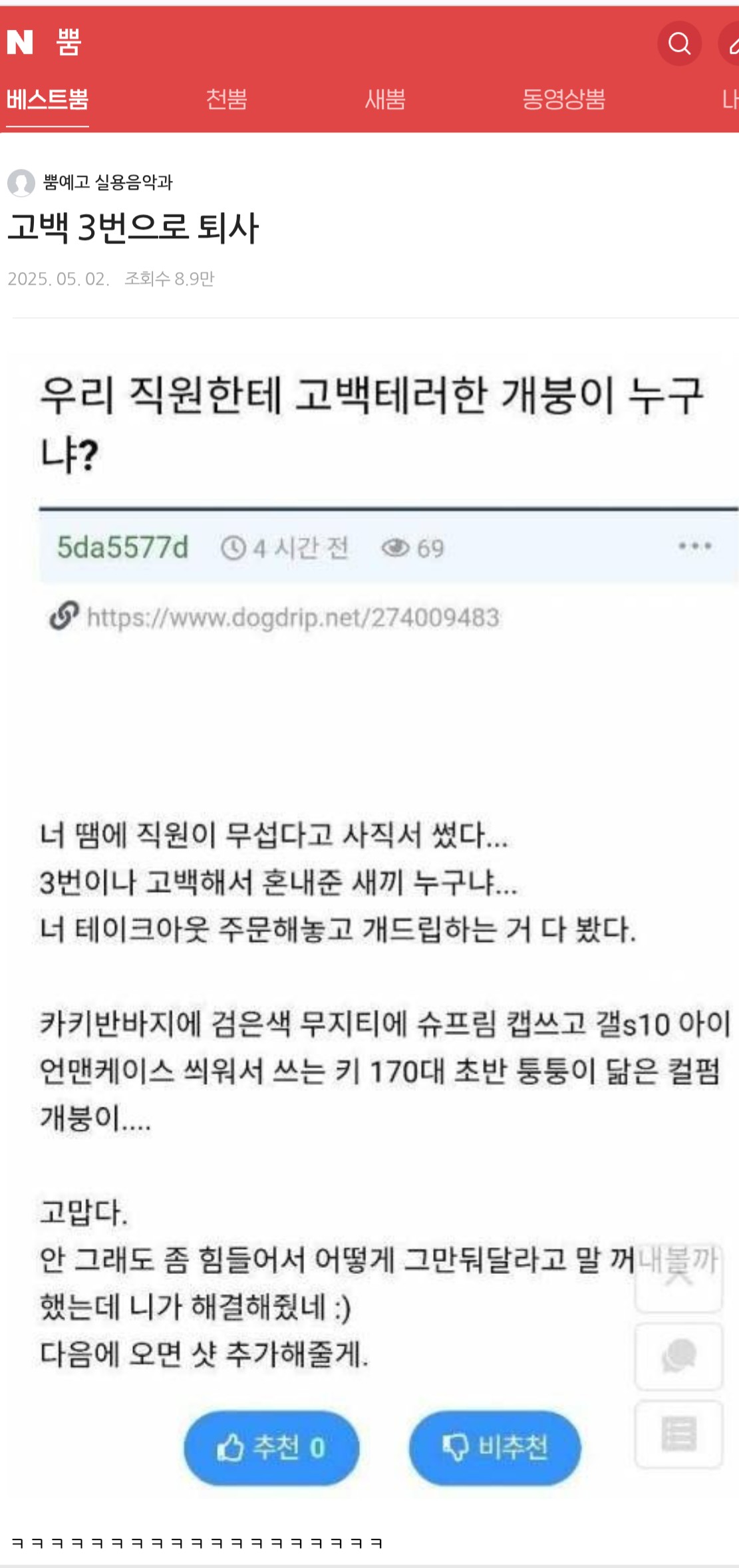Open the 동영상뿜 tab
739x1568 pixels.
coord(563,100)
